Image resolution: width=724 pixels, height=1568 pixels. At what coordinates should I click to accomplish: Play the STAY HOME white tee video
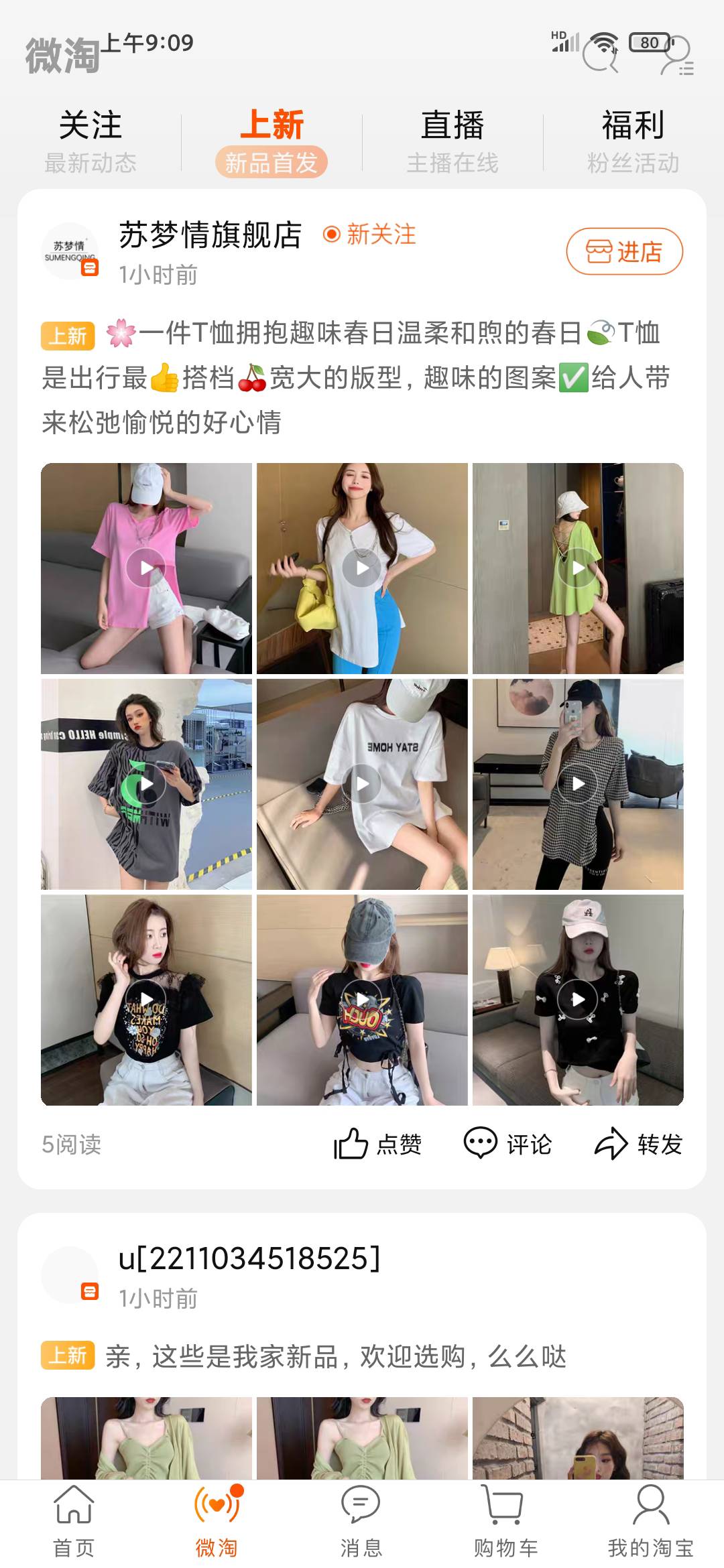[362, 784]
